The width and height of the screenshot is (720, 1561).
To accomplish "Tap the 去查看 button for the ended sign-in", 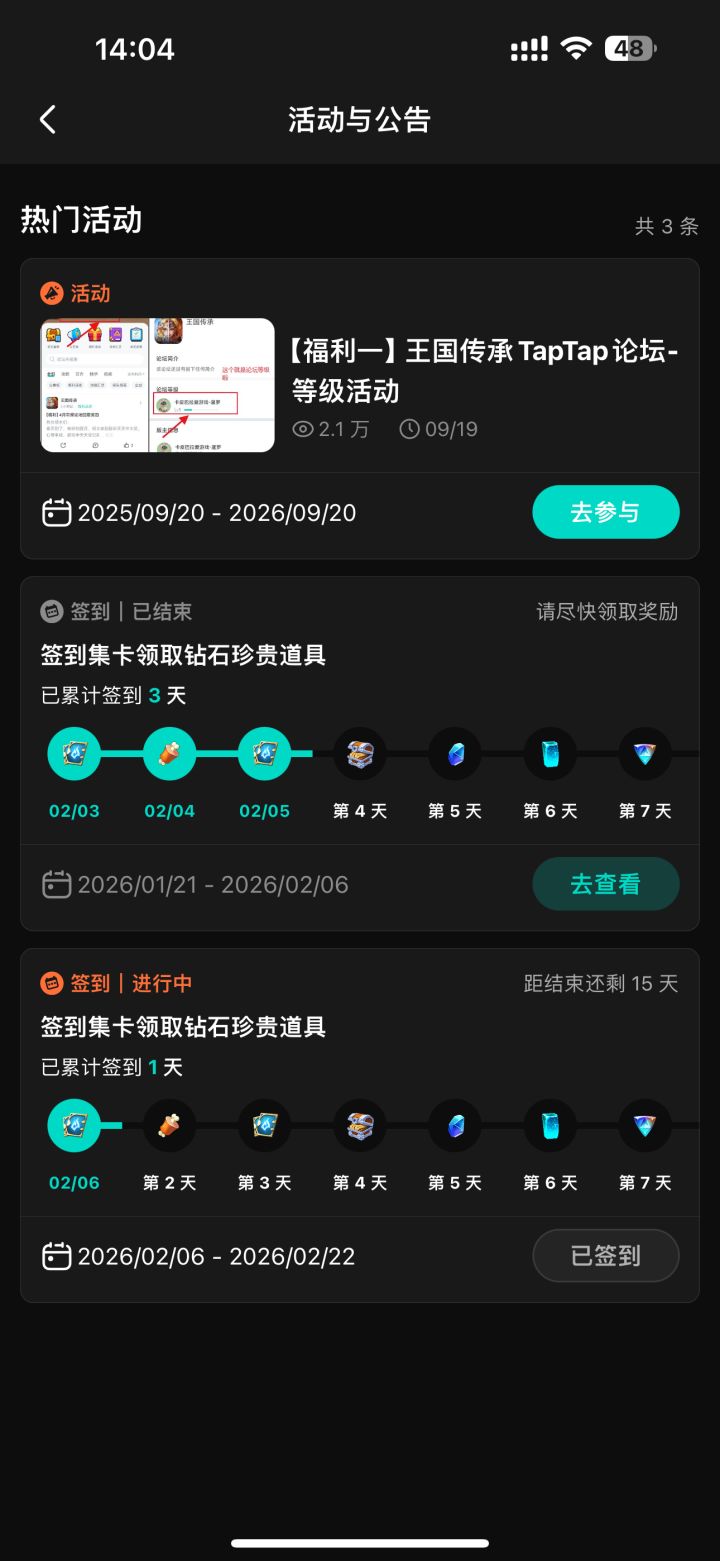I will point(605,884).
